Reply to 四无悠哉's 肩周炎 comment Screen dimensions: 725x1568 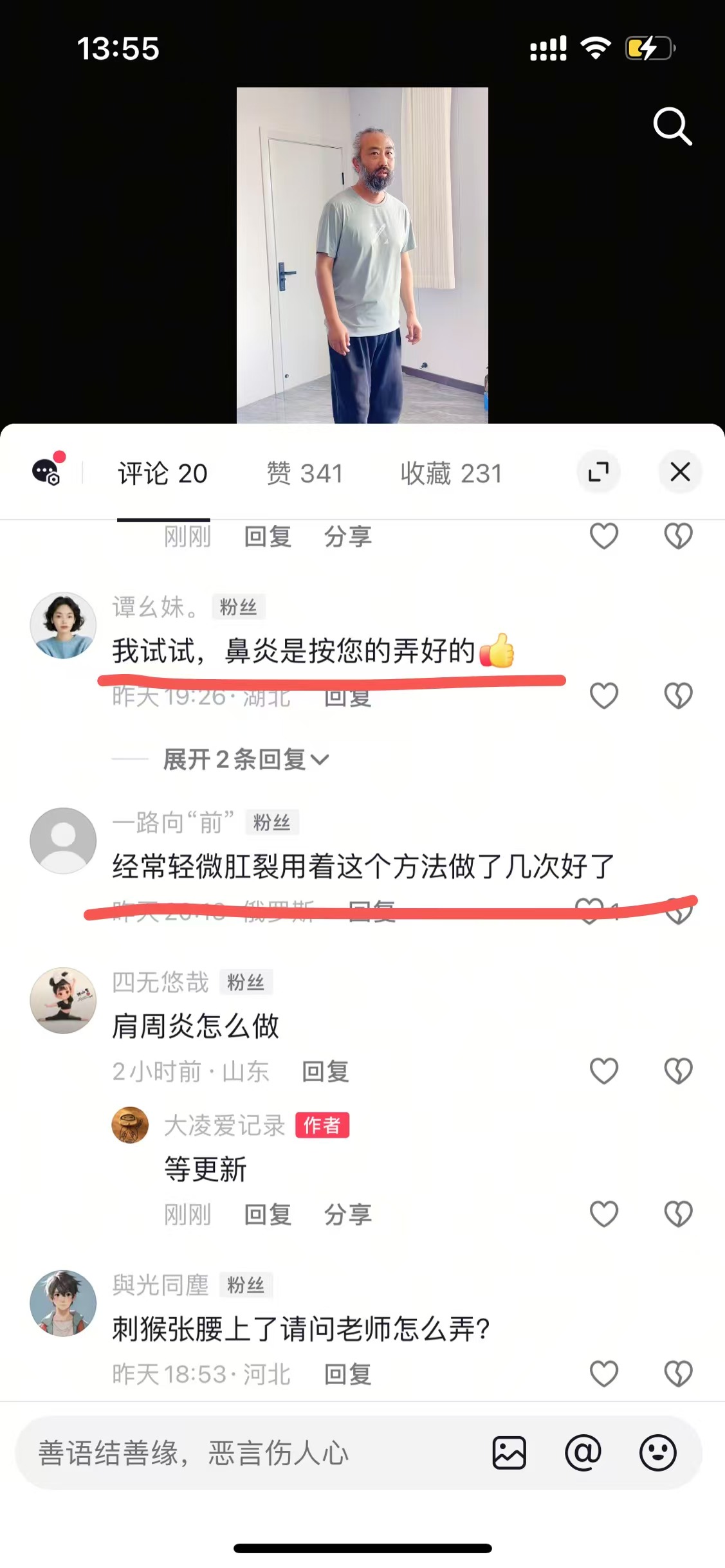(325, 1071)
